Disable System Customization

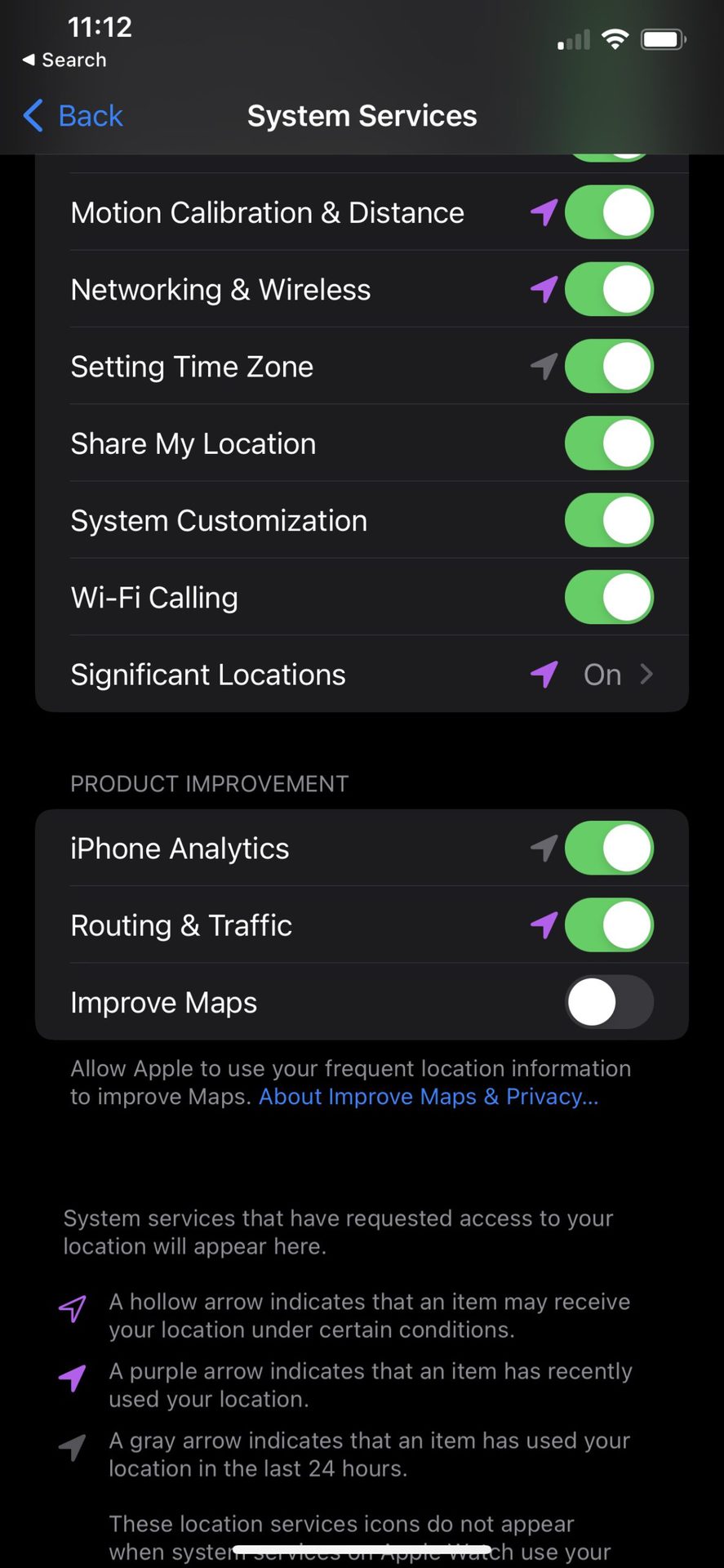click(x=609, y=520)
